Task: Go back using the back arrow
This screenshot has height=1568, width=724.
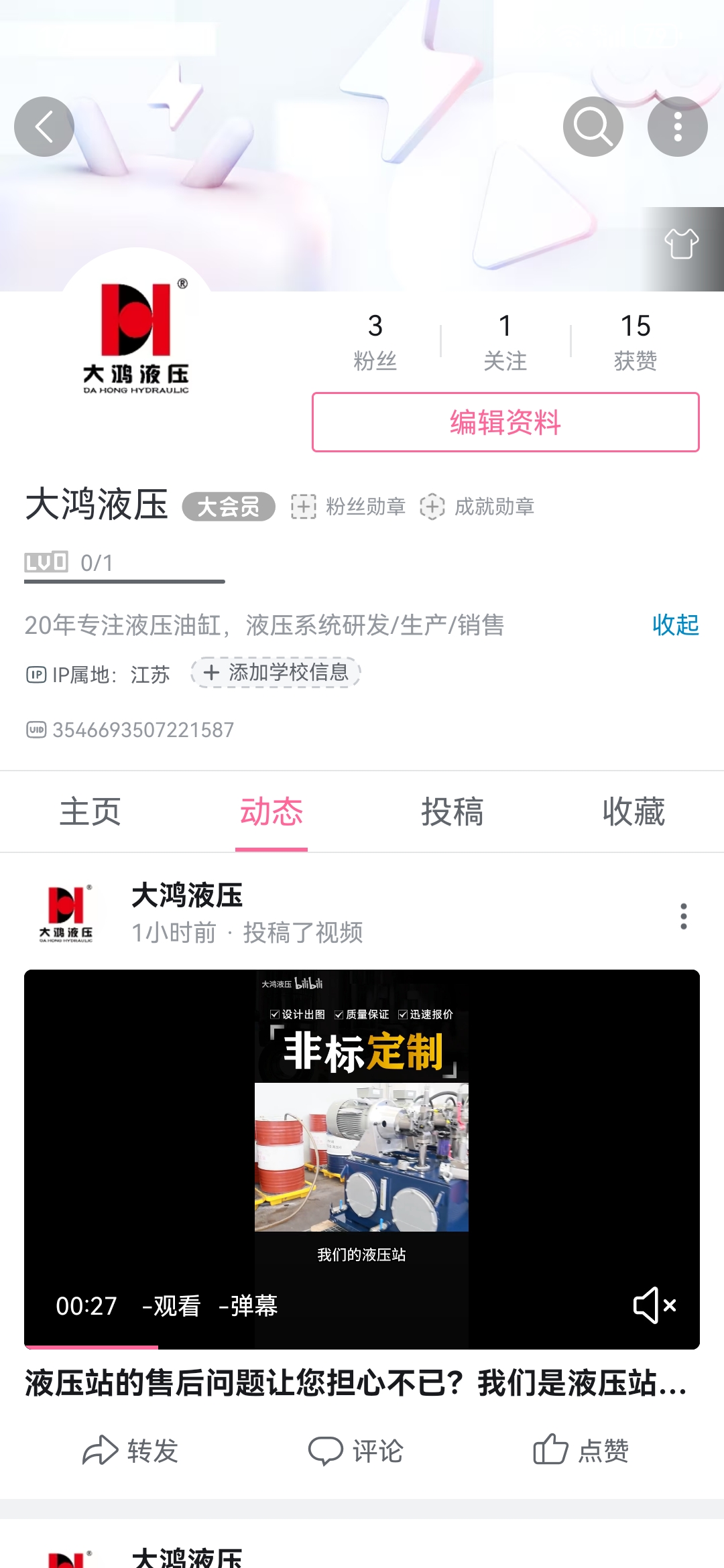Action: point(44,127)
